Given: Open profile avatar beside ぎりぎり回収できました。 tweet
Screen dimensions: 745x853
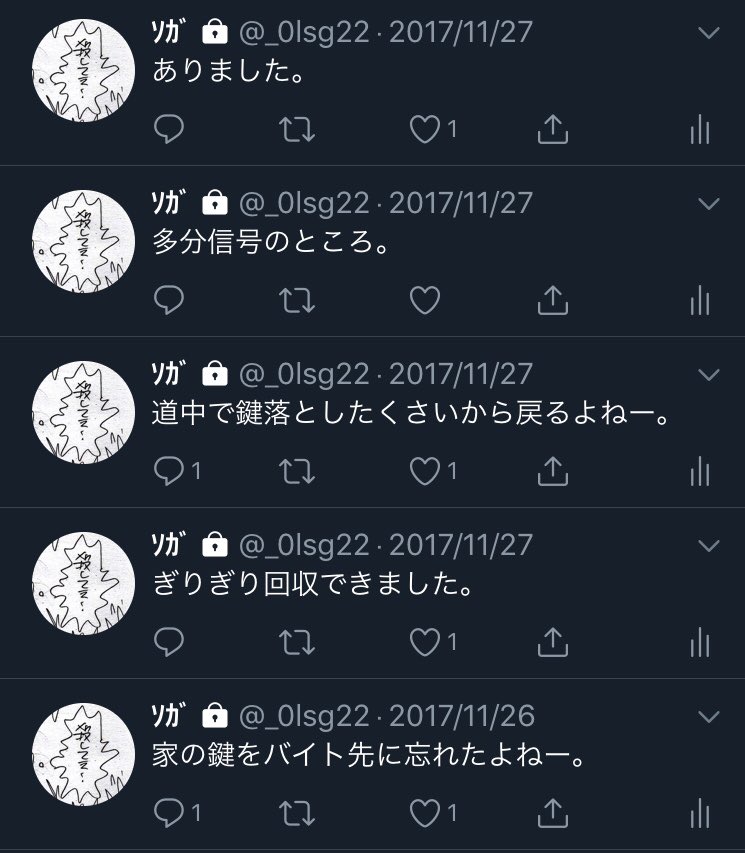Looking at the screenshot, I should (84, 583).
